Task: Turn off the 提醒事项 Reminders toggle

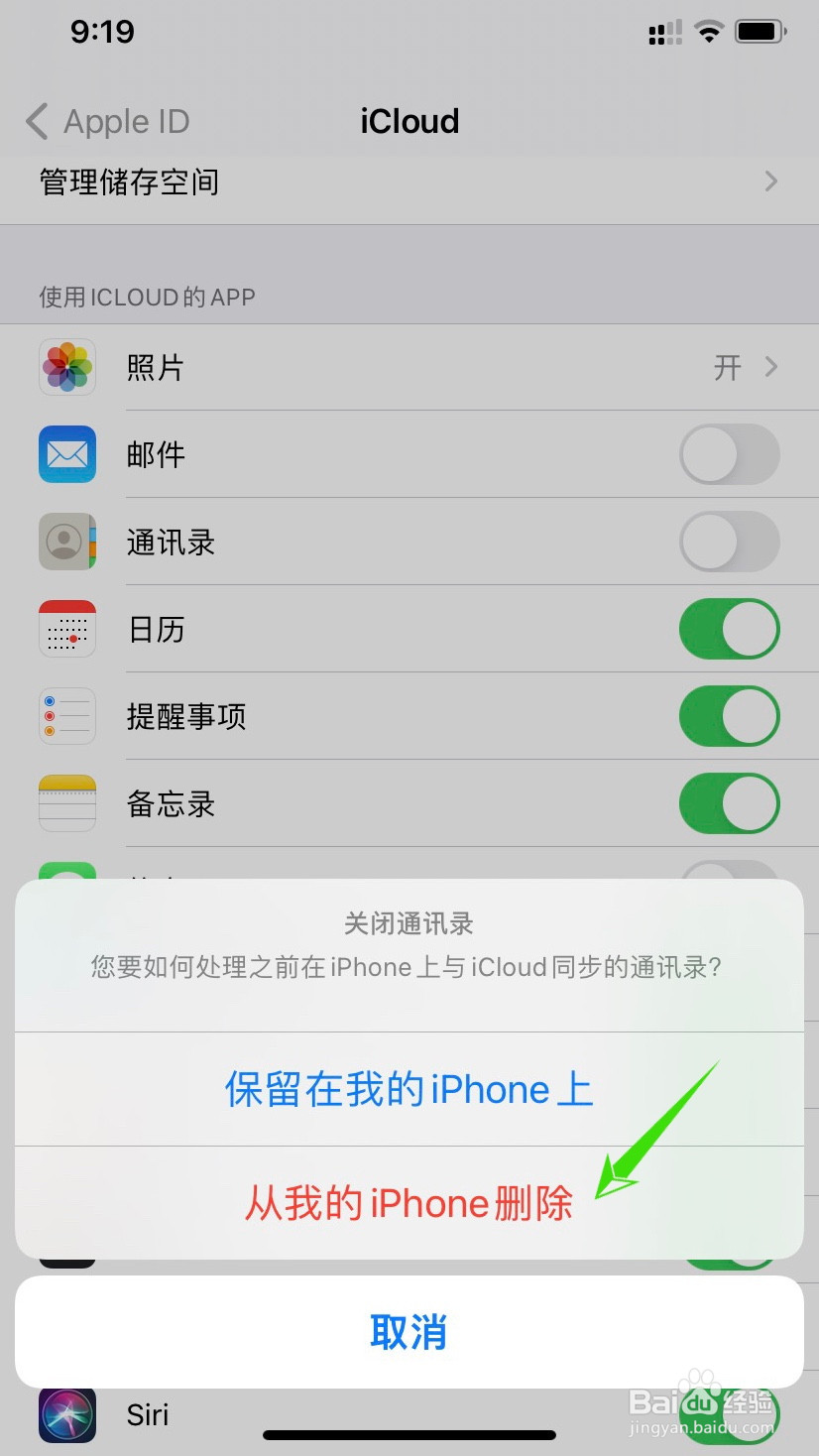Action: (729, 716)
